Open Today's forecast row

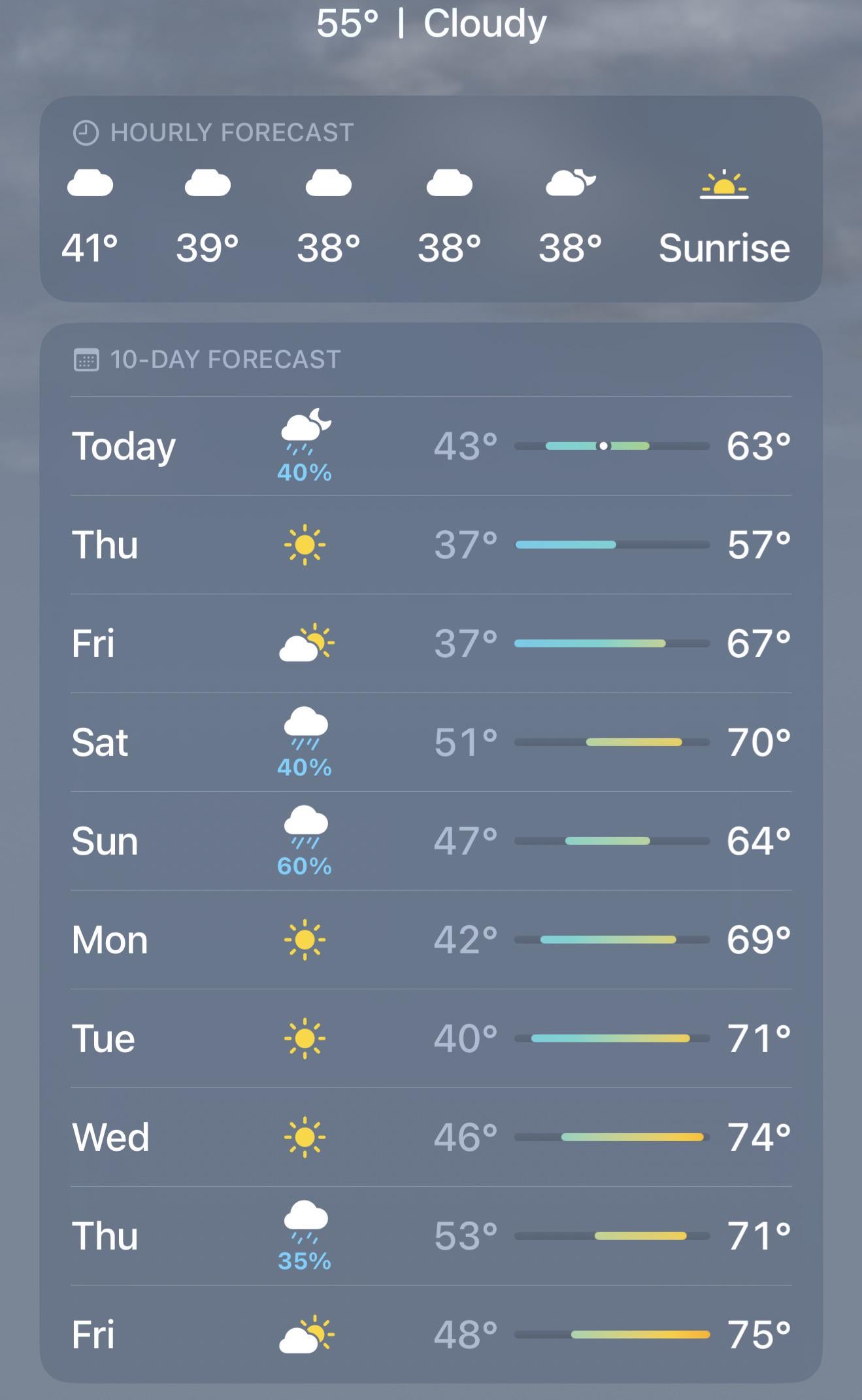click(431, 447)
